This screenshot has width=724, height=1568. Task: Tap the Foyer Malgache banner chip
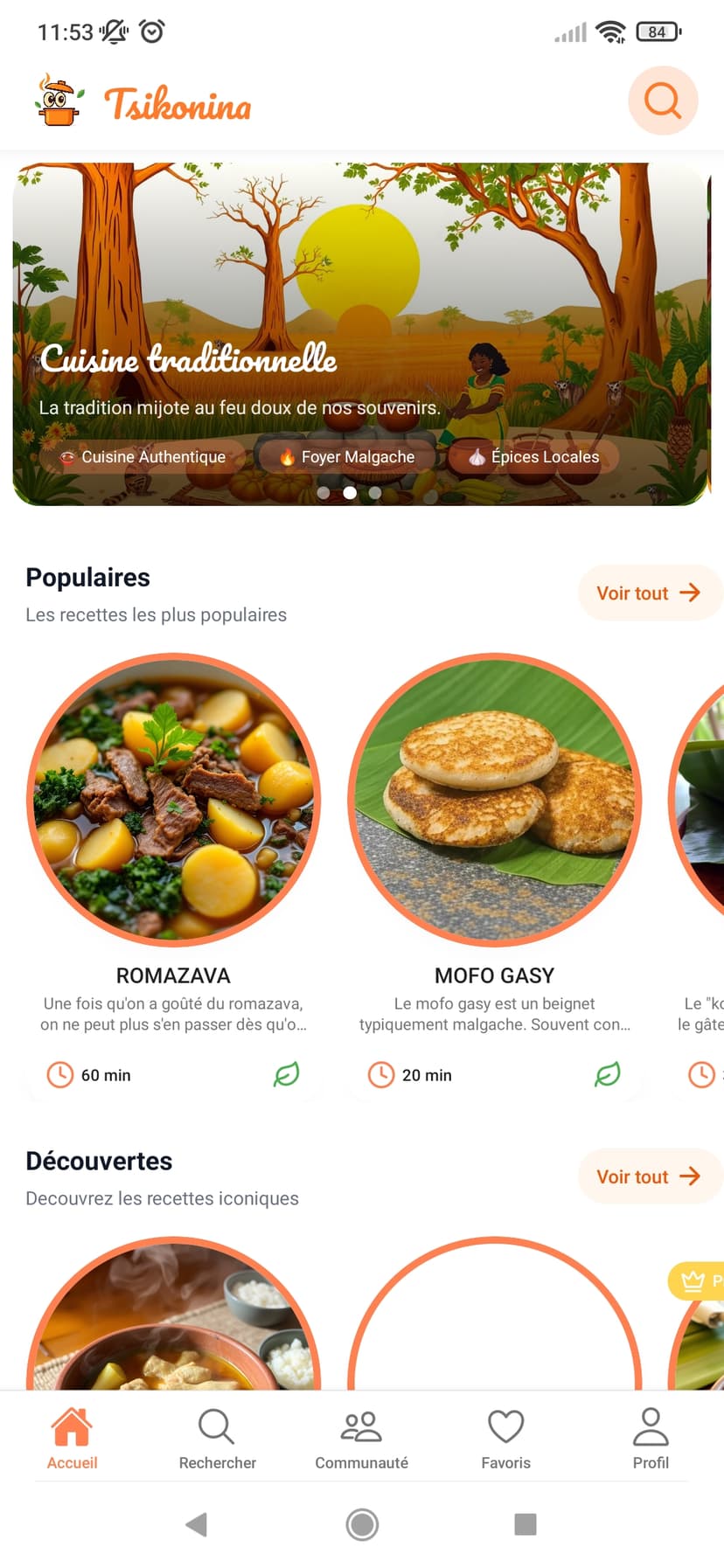click(x=349, y=456)
